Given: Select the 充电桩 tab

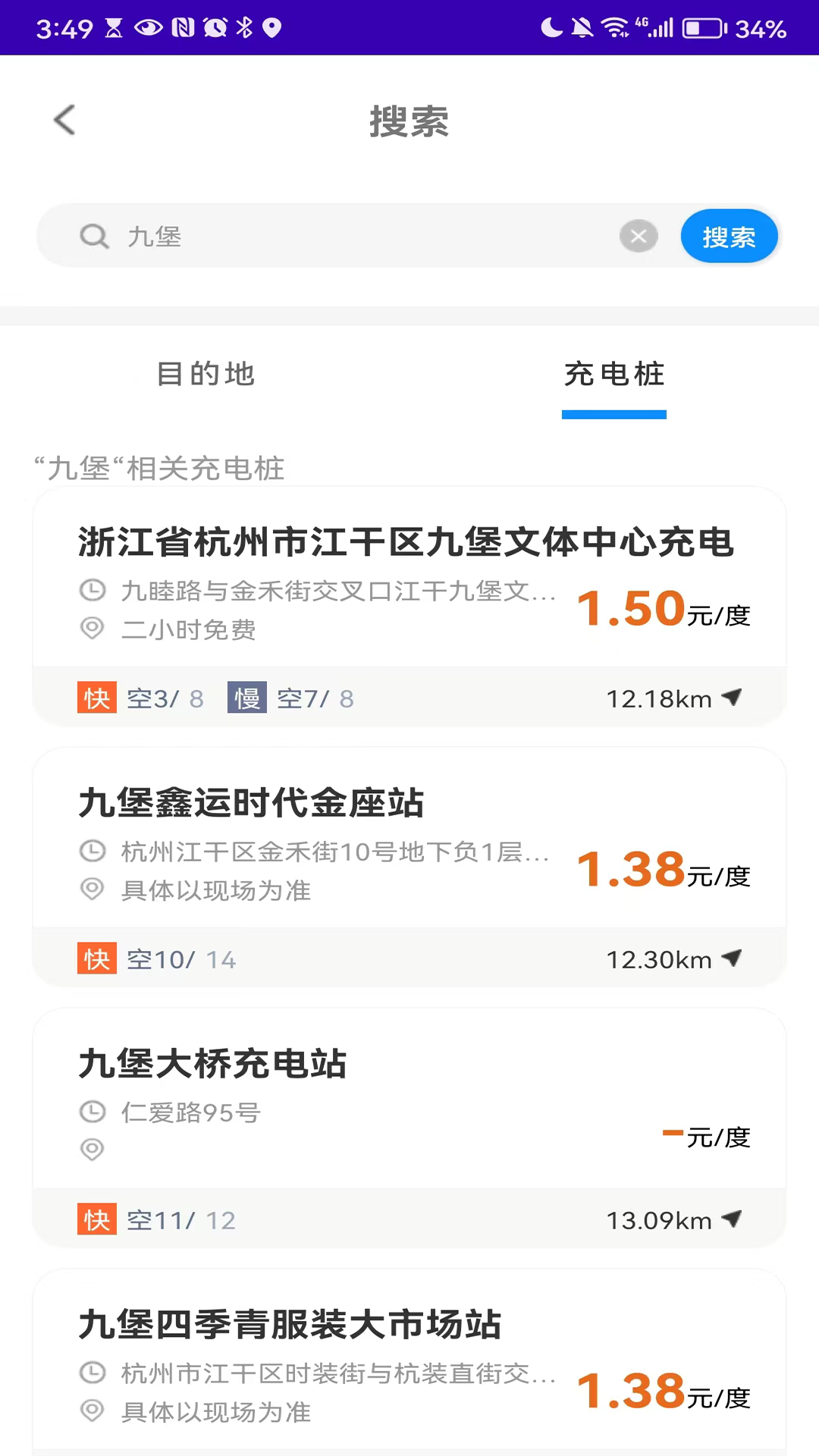Looking at the screenshot, I should [x=613, y=374].
